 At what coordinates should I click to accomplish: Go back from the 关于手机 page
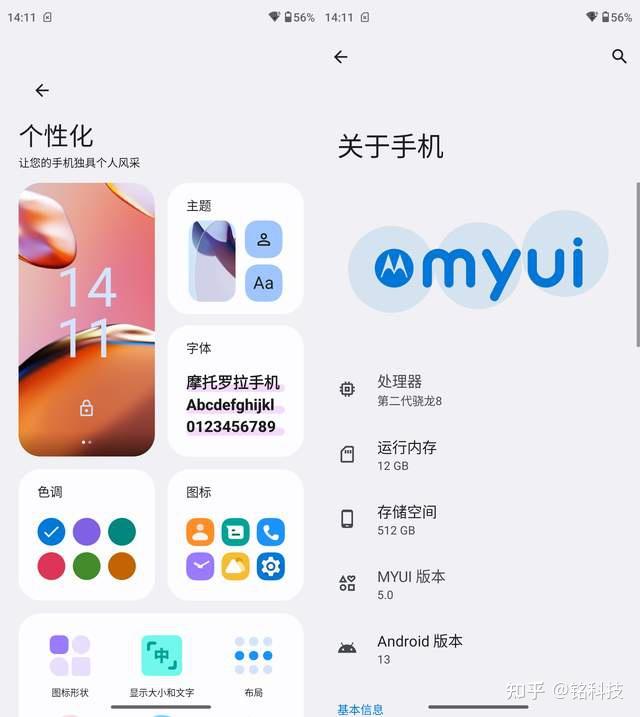coord(341,57)
